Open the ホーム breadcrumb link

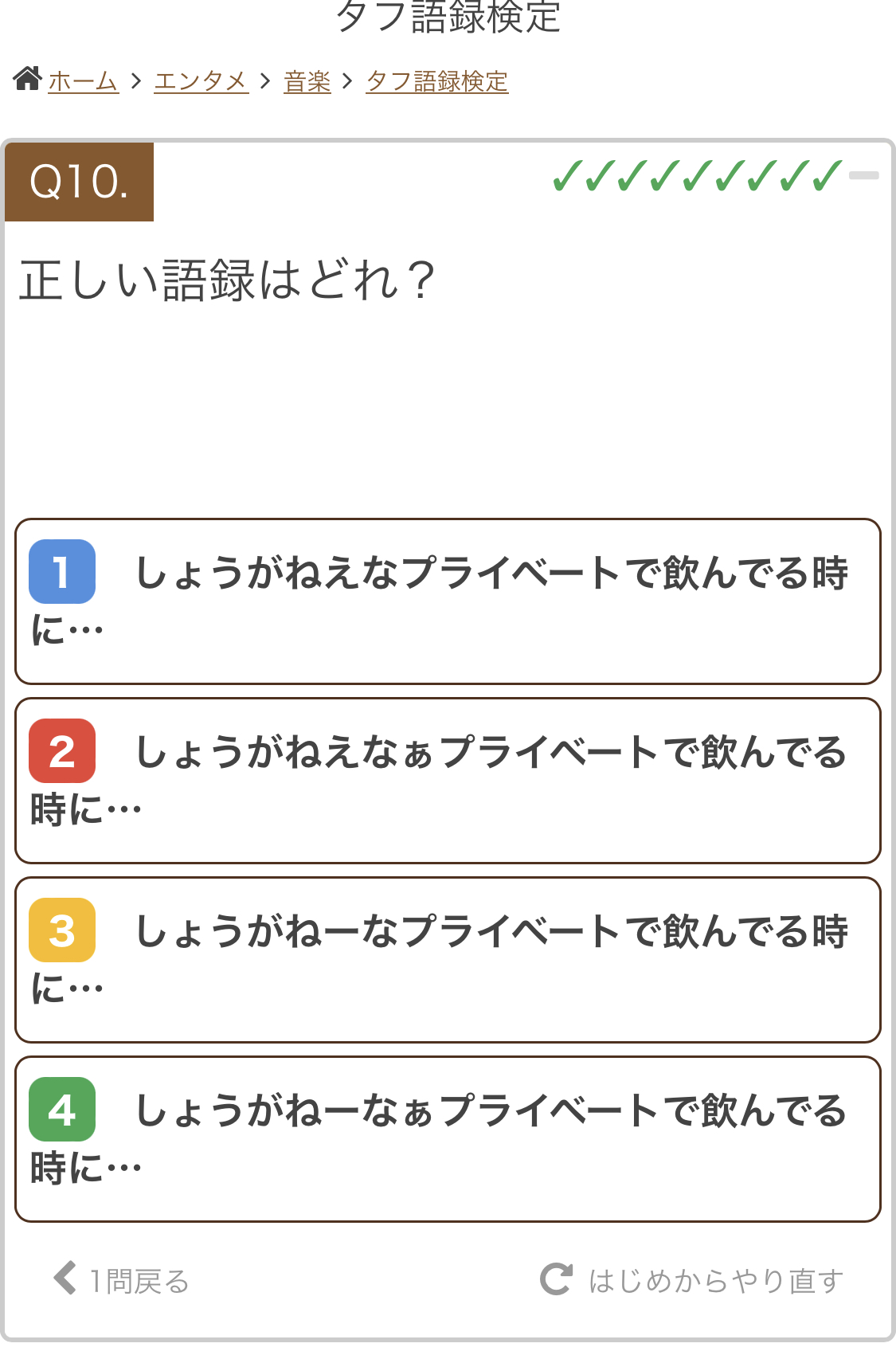click(x=83, y=81)
